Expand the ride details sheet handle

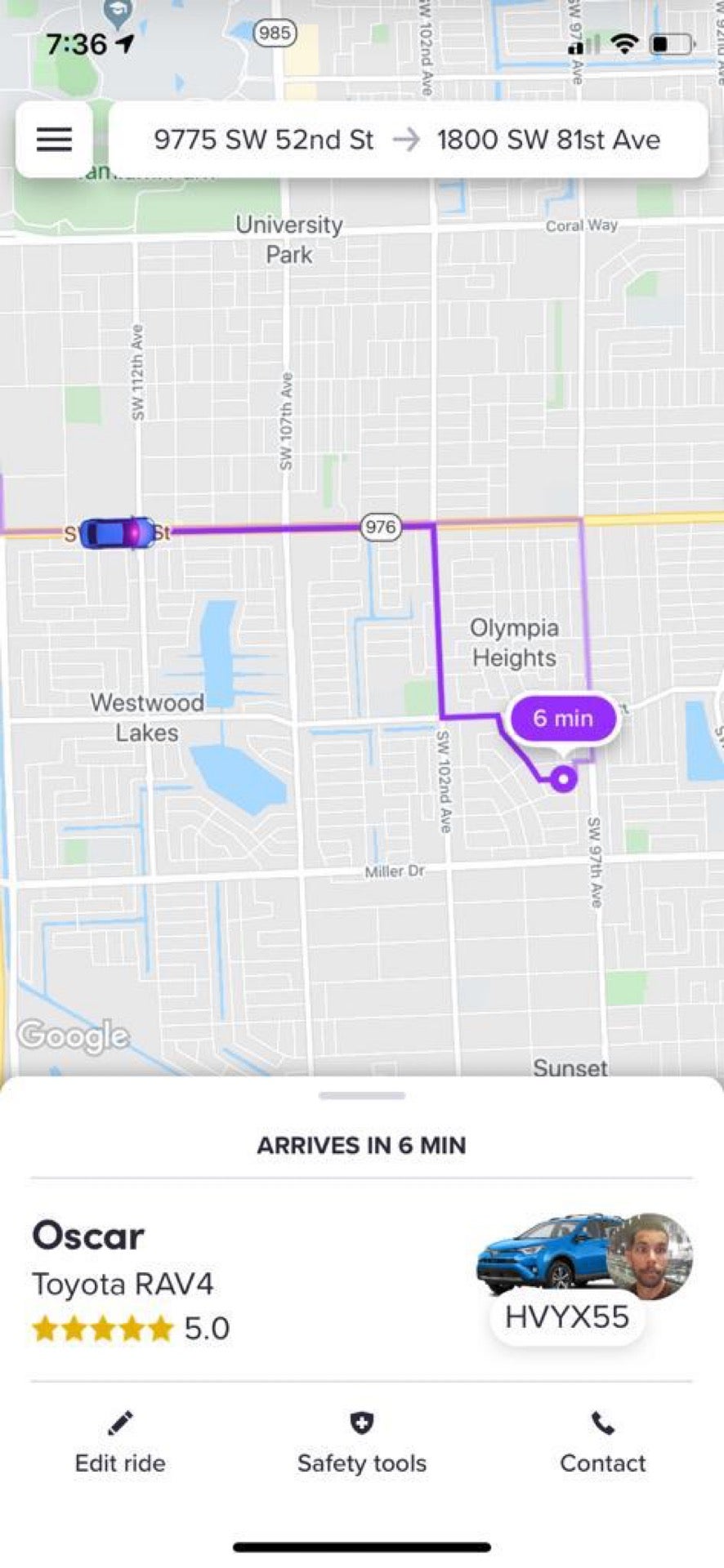coord(362,1096)
